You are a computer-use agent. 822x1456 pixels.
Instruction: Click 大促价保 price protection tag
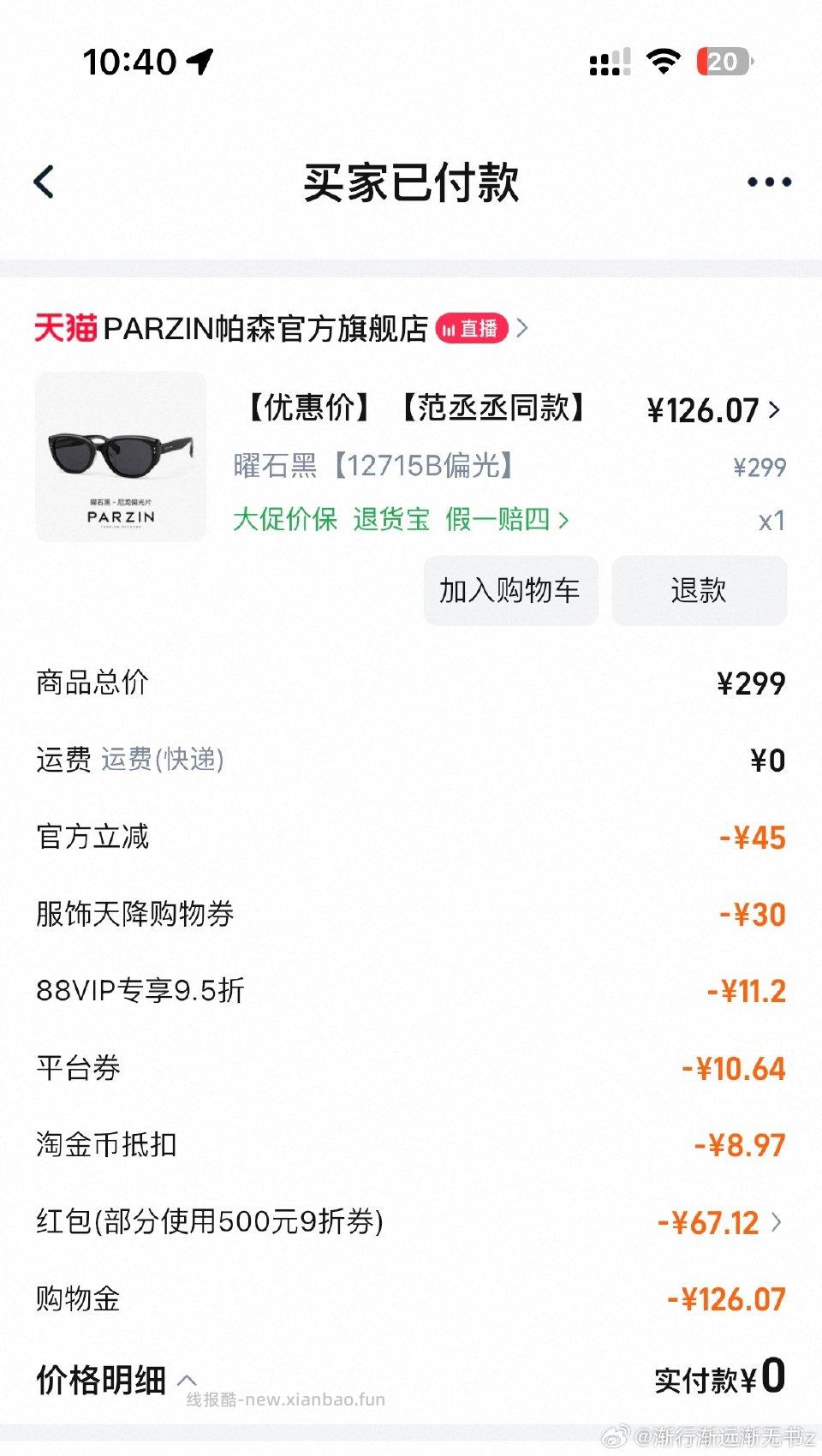pyautogui.click(x=285, y=520)
